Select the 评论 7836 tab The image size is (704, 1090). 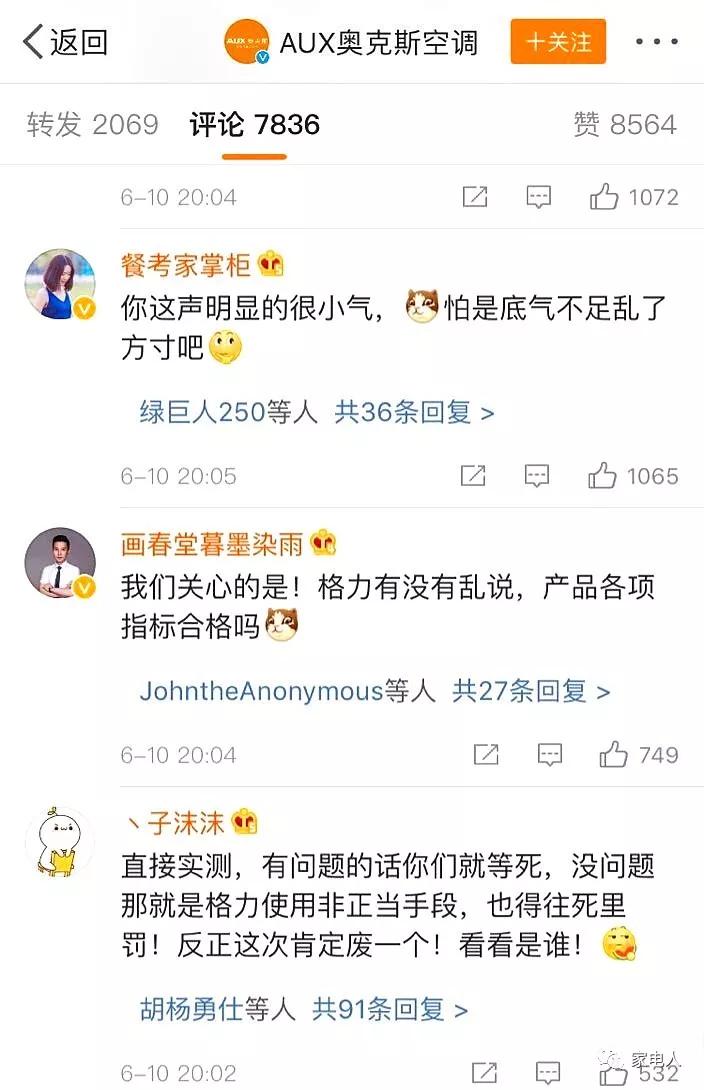(255, 124)
